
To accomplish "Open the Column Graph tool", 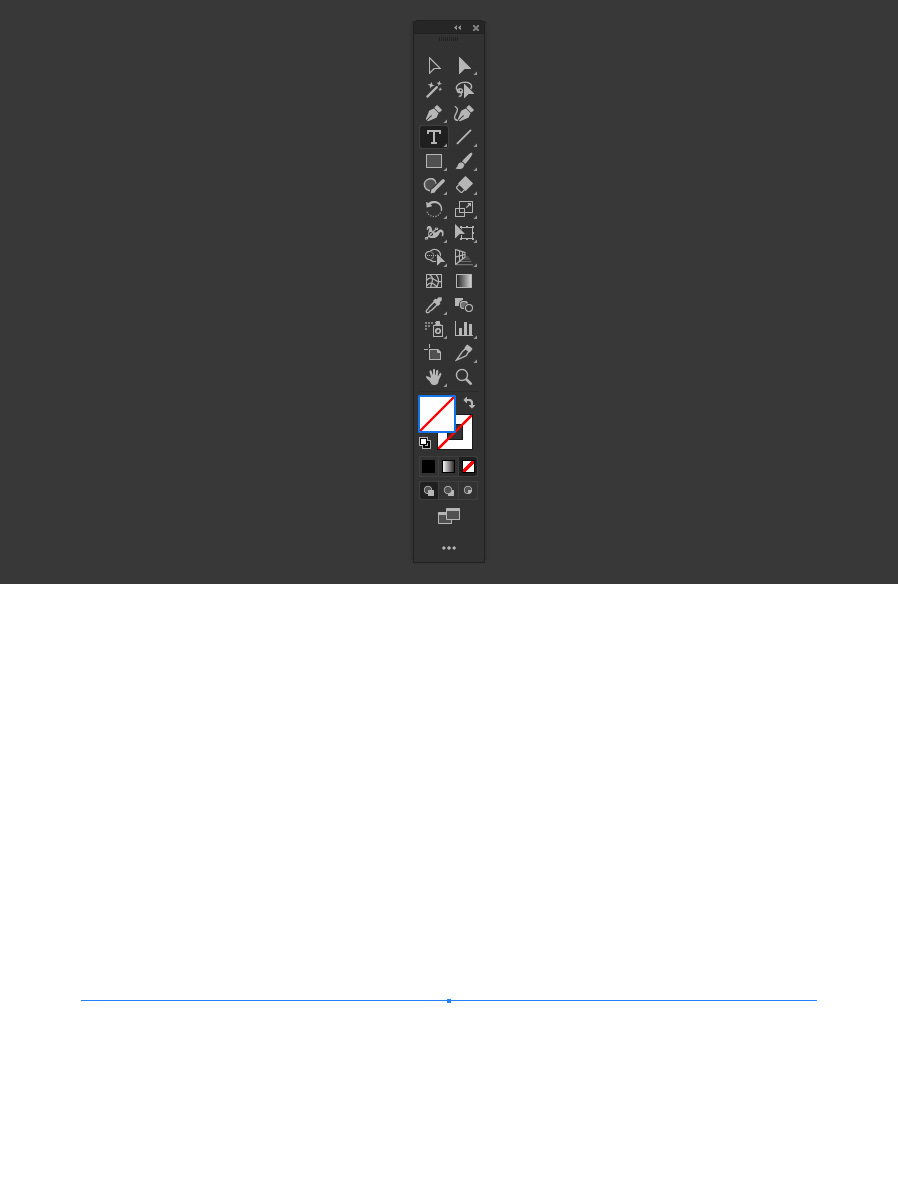I will 464,329.
